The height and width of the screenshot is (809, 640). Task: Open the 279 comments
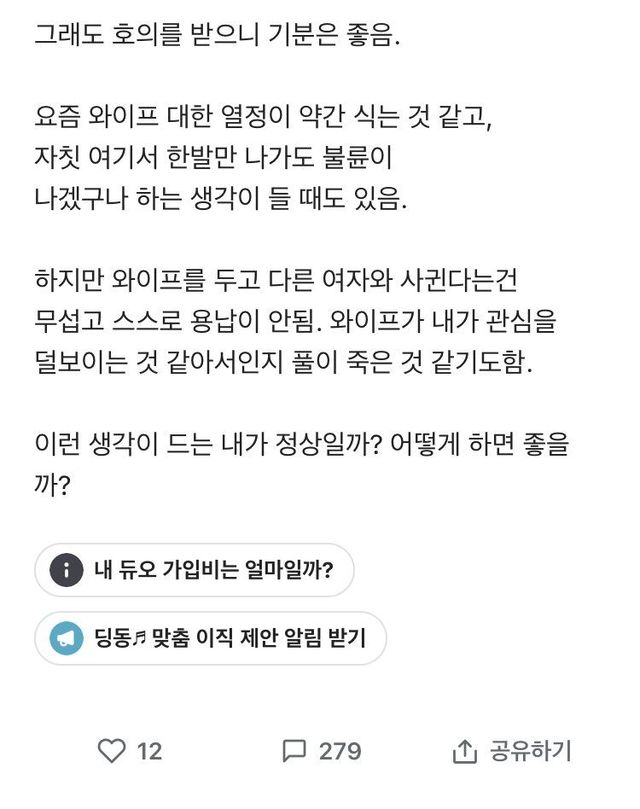pos(321,751)
